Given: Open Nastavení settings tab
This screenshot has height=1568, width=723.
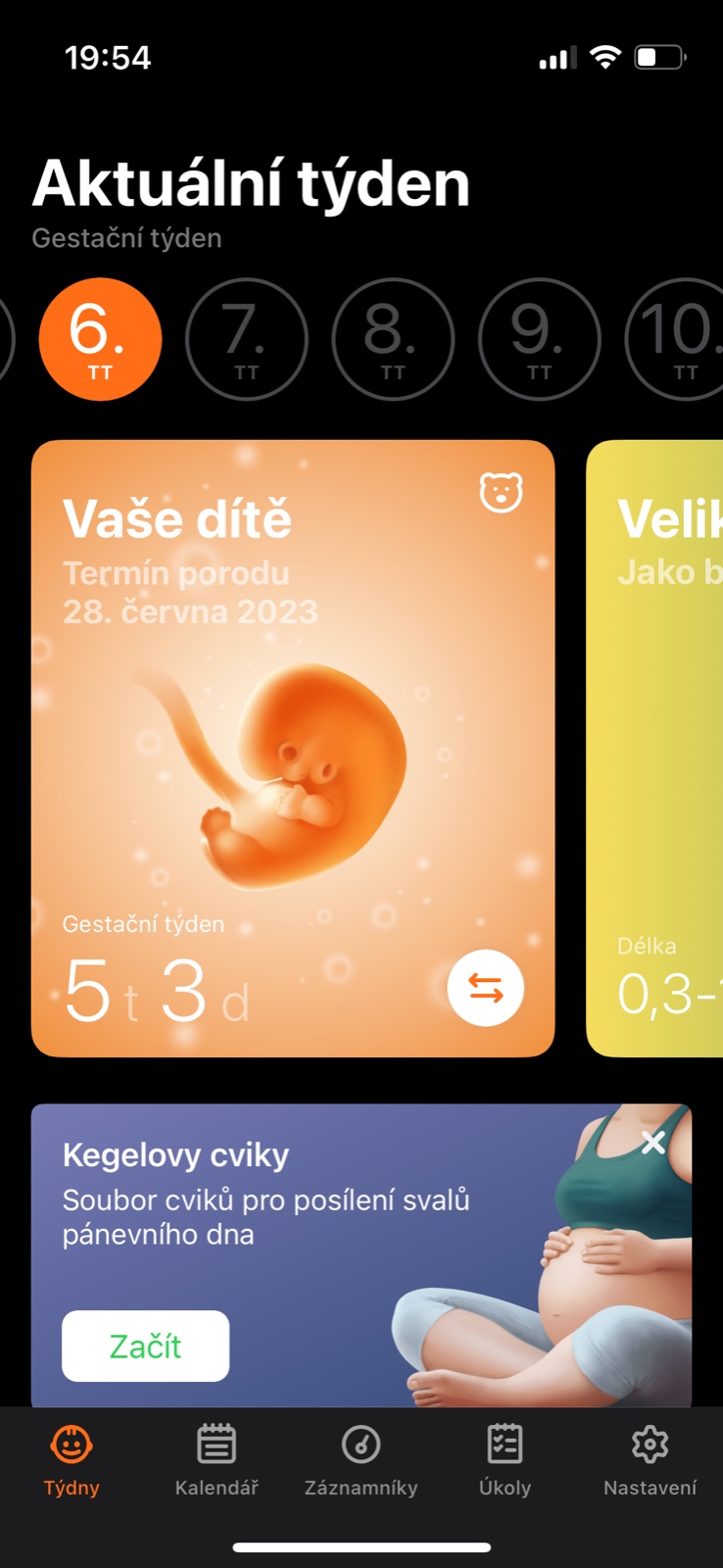Looking at the screenshot, I should 650,1460.
